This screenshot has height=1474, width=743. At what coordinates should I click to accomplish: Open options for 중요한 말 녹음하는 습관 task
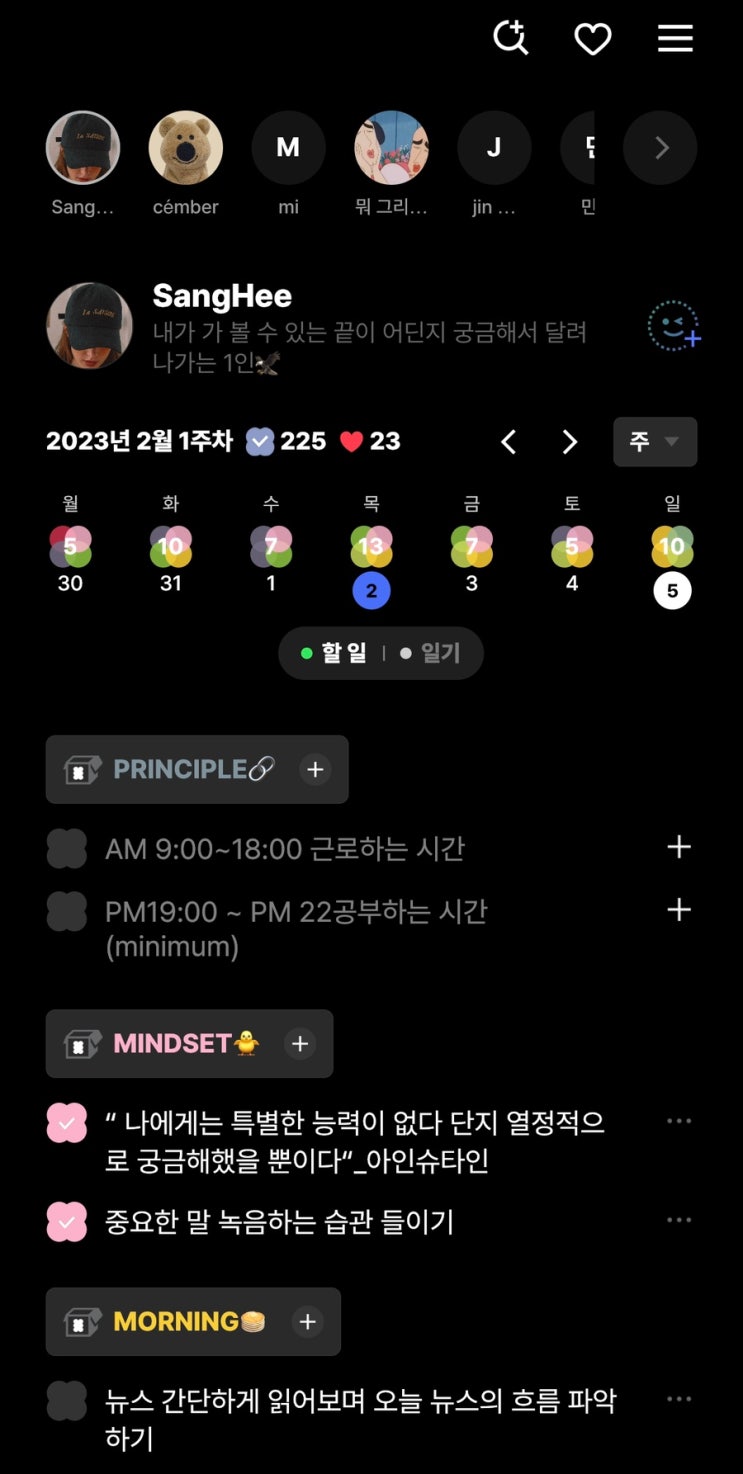[679, 1220]
